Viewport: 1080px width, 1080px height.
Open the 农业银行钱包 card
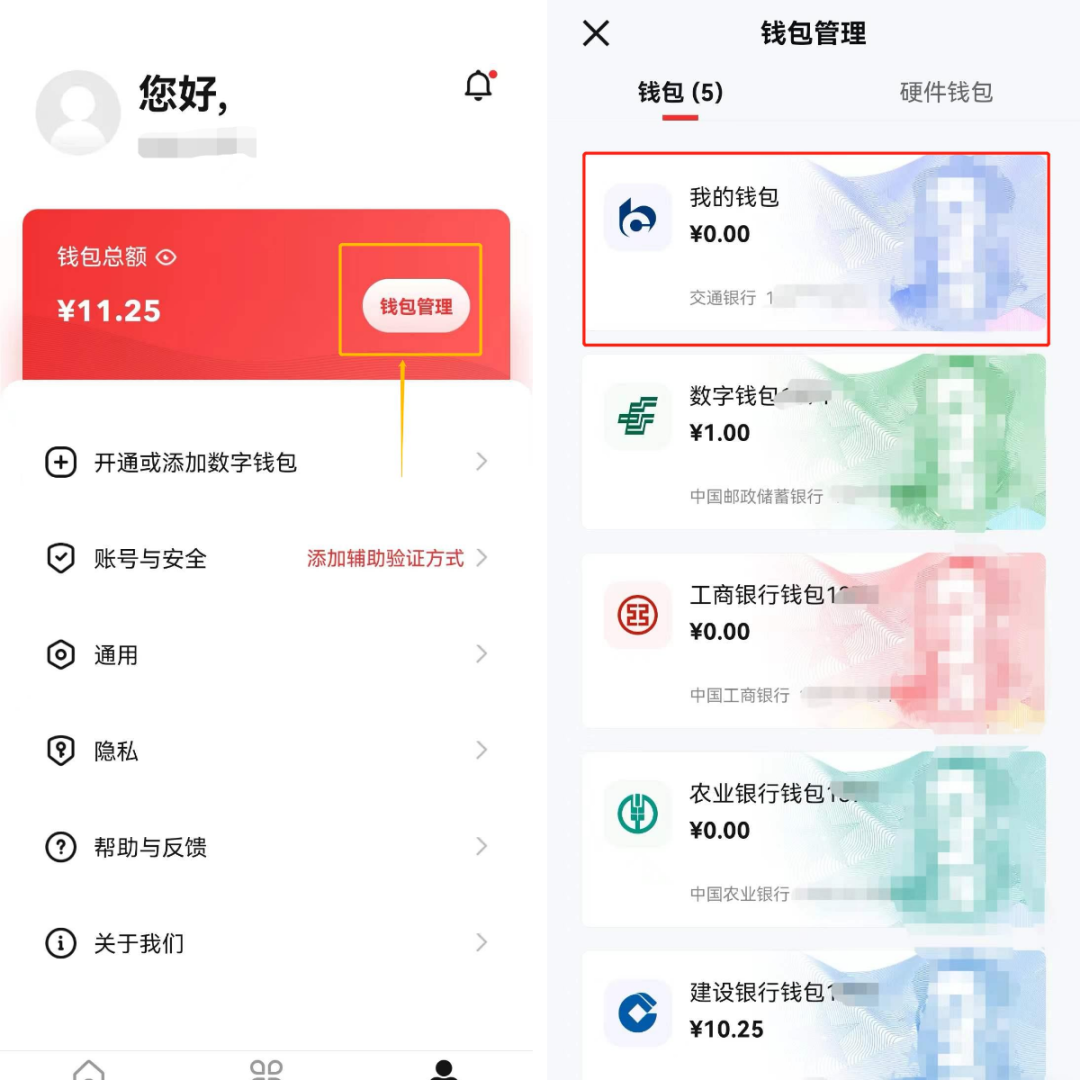[815, 840]
